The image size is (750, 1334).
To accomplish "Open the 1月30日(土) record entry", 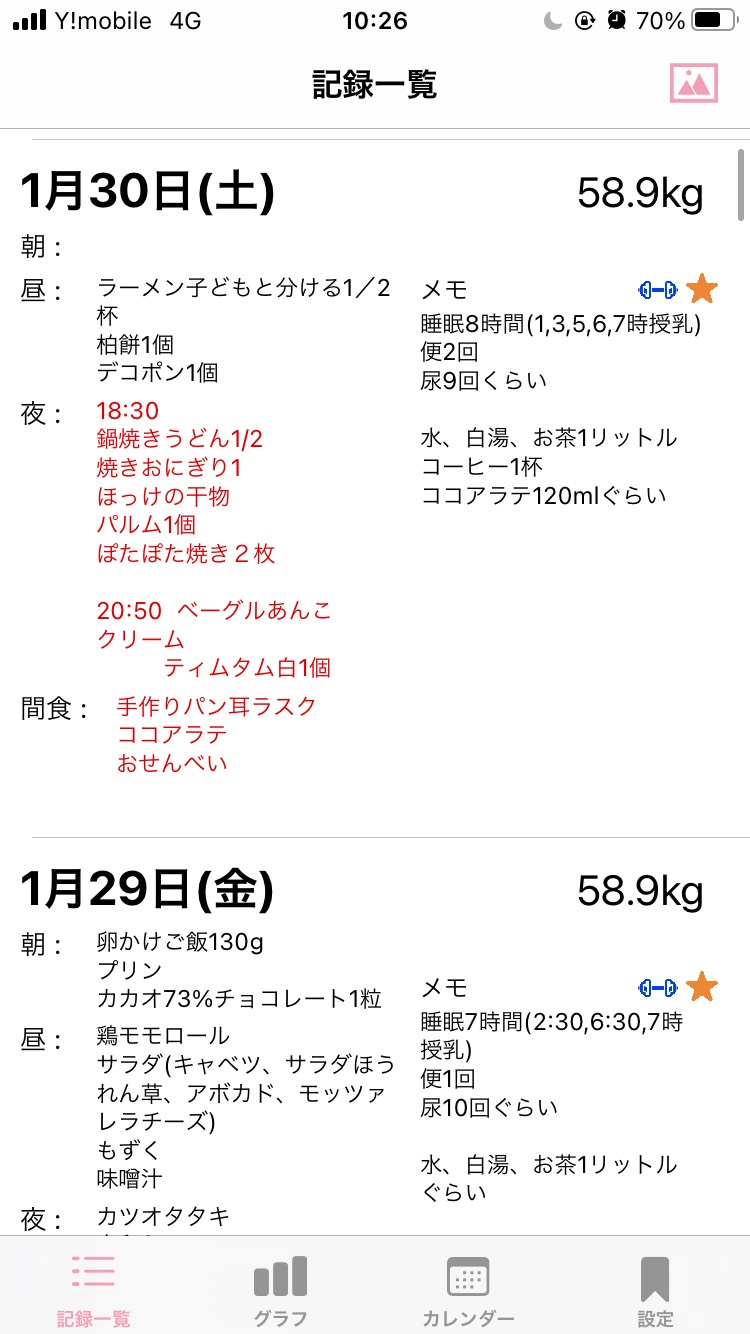I will [375, 487].
